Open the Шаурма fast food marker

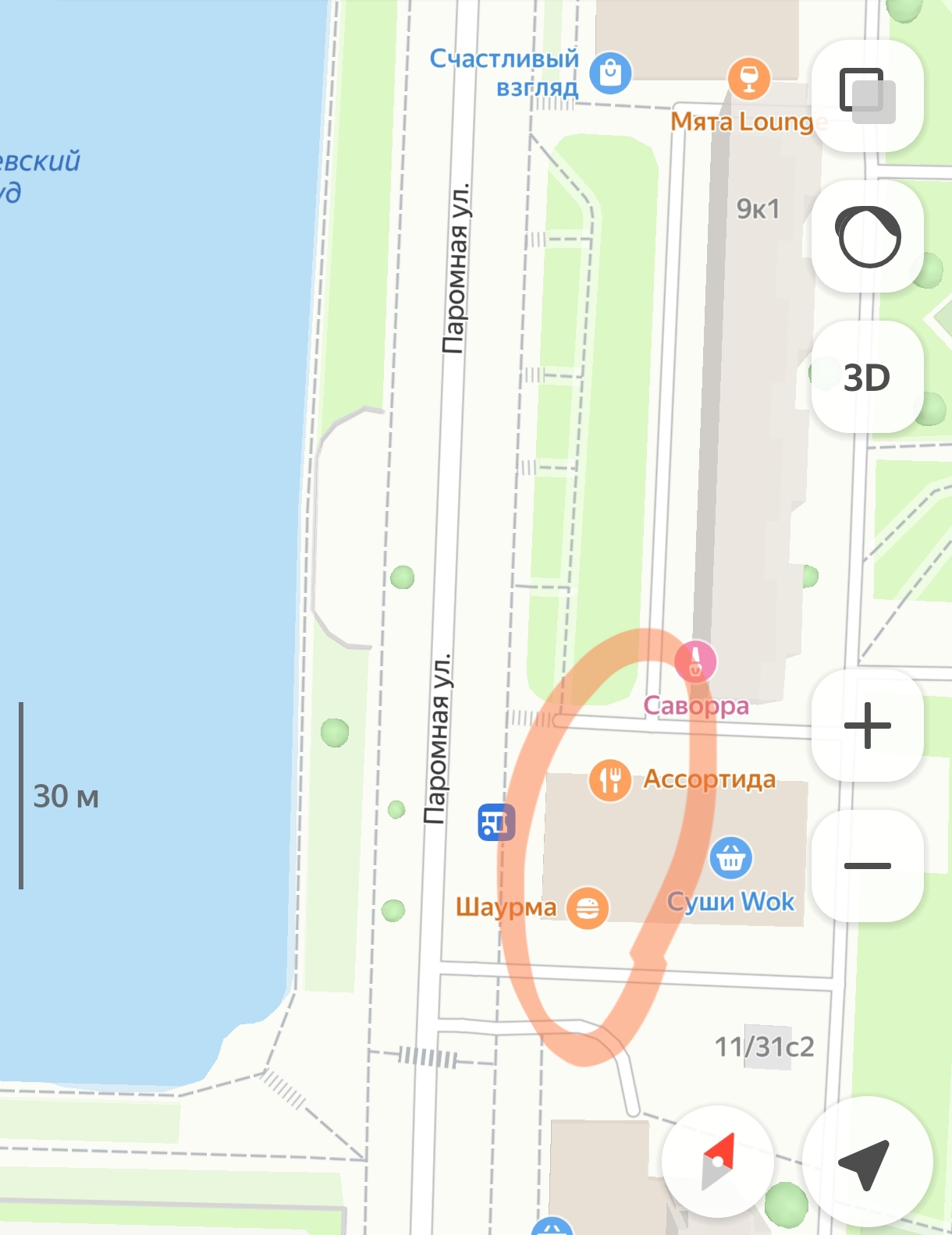pos(587,908)
